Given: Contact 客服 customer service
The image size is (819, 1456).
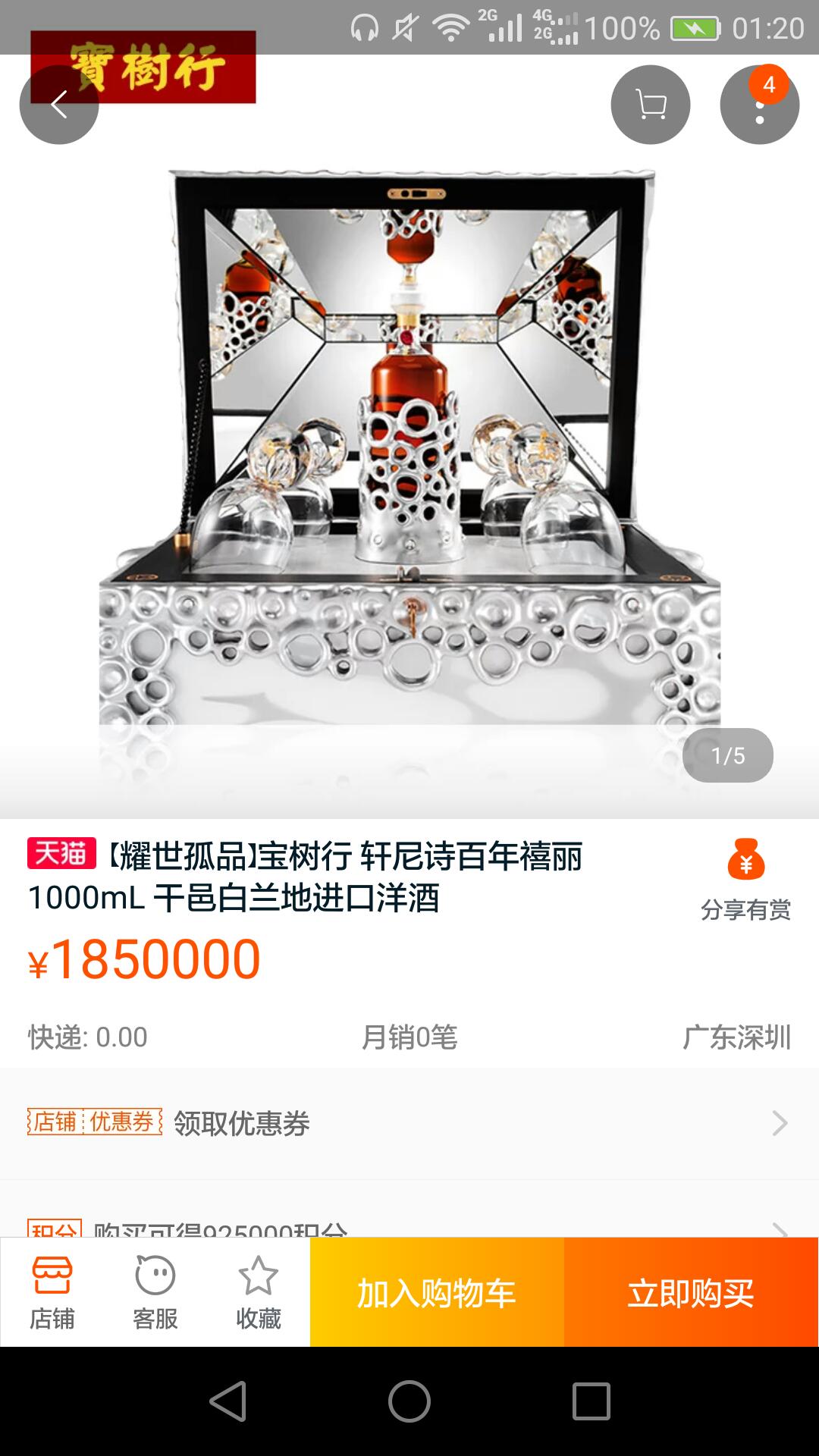Looking at the screenshot, I should [155, 1293].
